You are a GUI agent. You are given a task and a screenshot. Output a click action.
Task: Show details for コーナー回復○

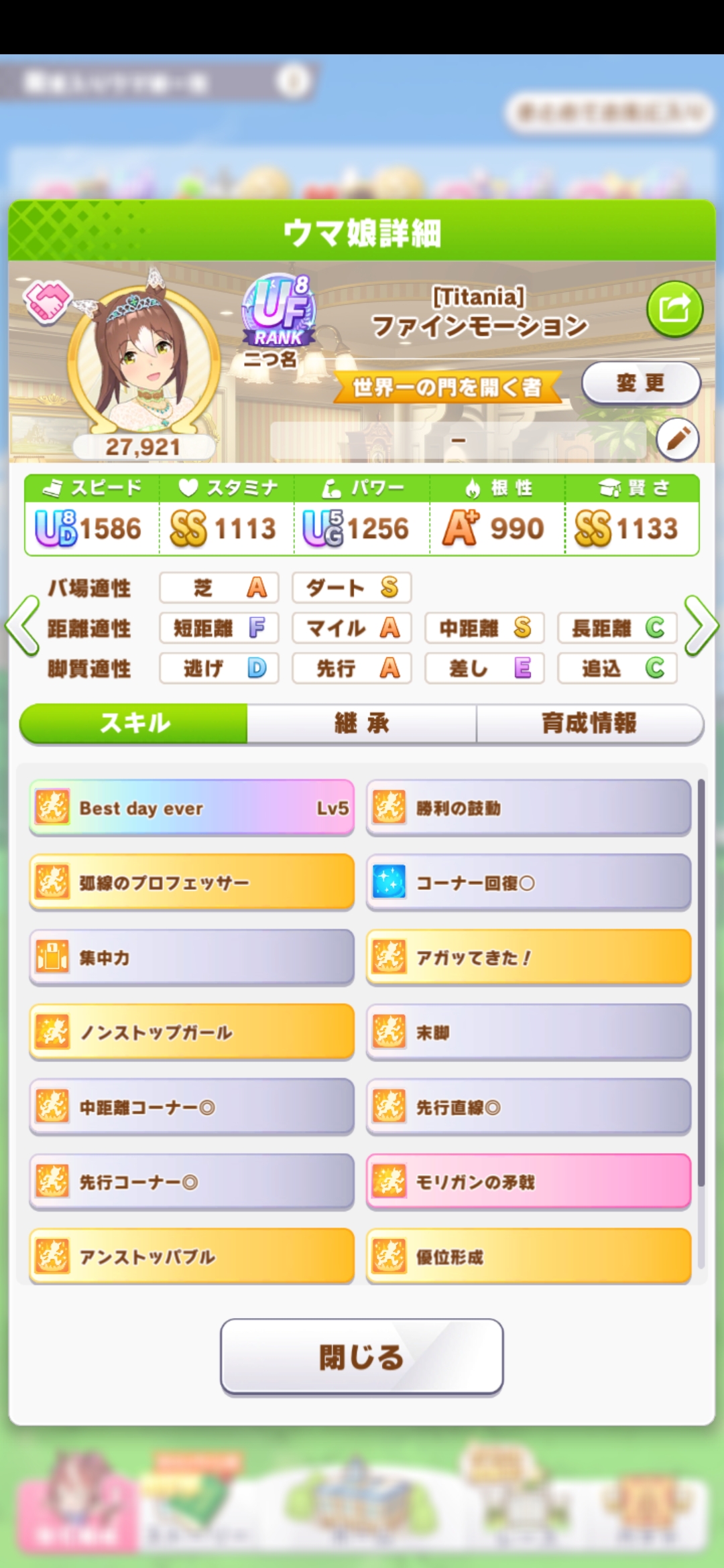(x=528, y=883)
